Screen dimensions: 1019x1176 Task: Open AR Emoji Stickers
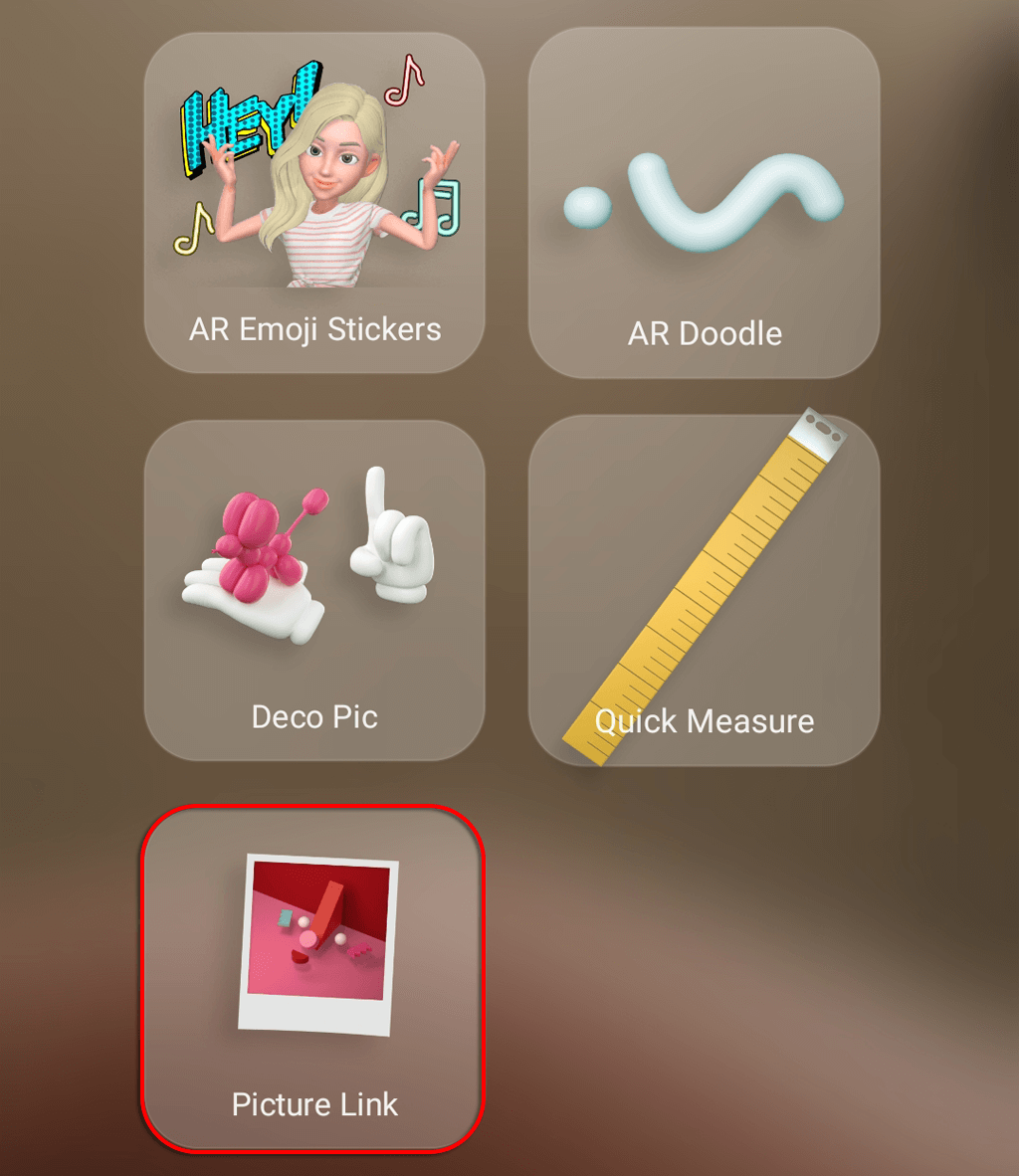coord(314,203)
